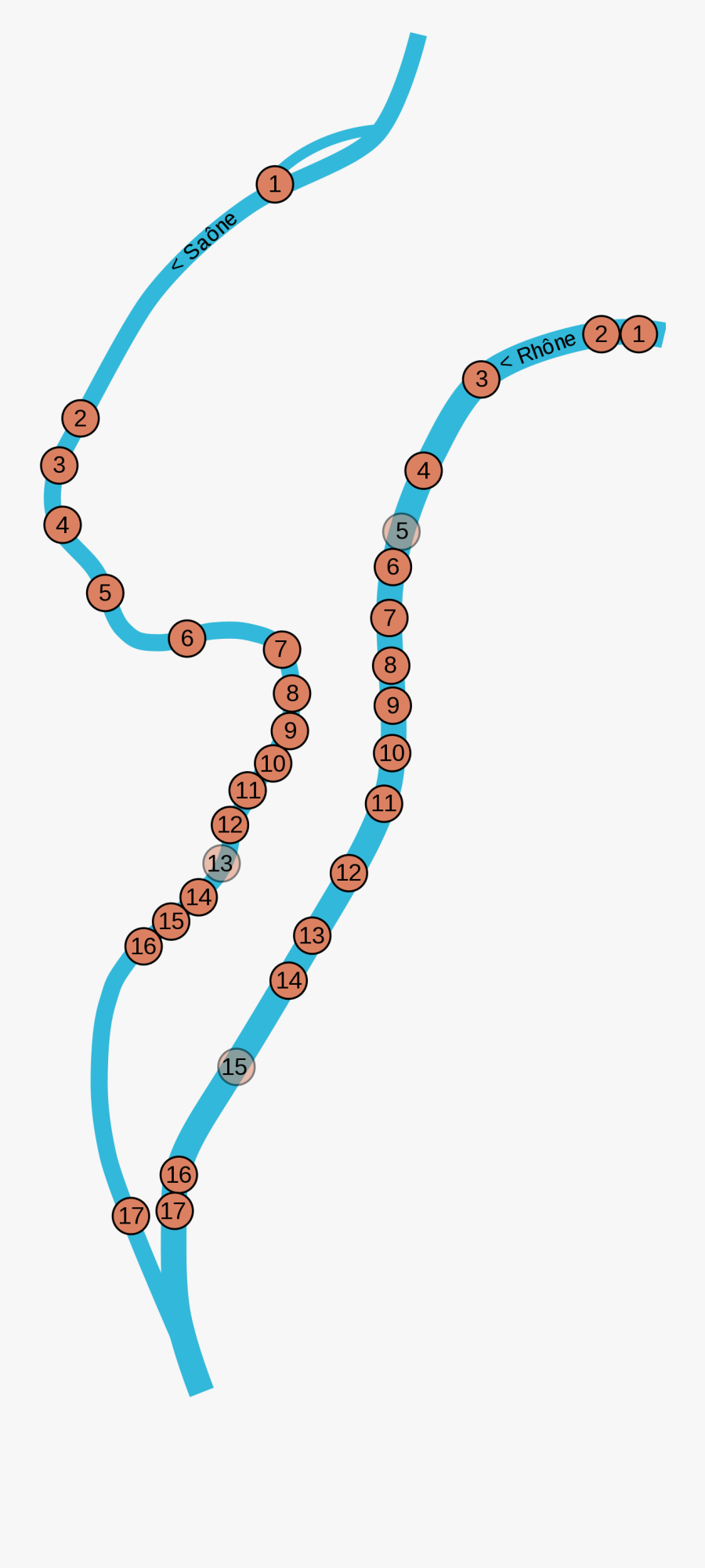Open marker 17 on the Rhône
The image size is (705, 1568).
175,1211
